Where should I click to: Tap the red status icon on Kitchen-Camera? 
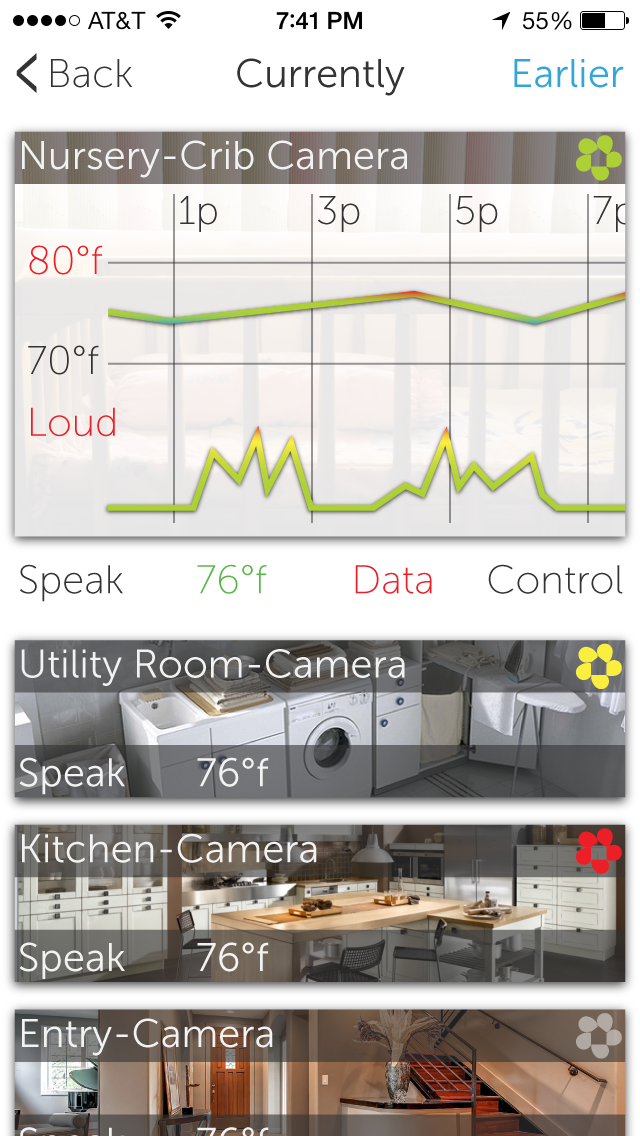click(598, 851)
